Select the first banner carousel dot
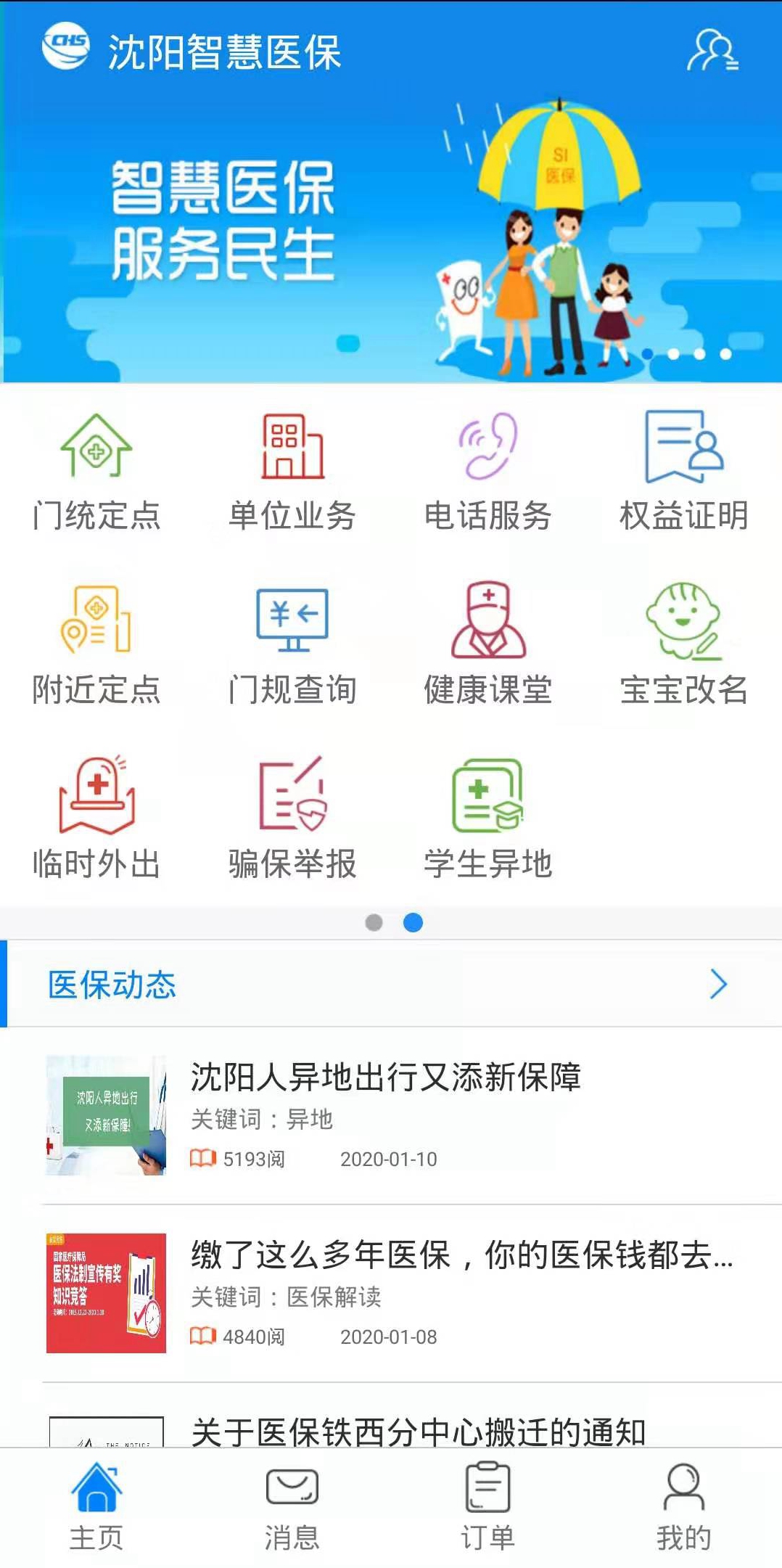This screenshot has height=1568, width=782. [x=648, y=353]
